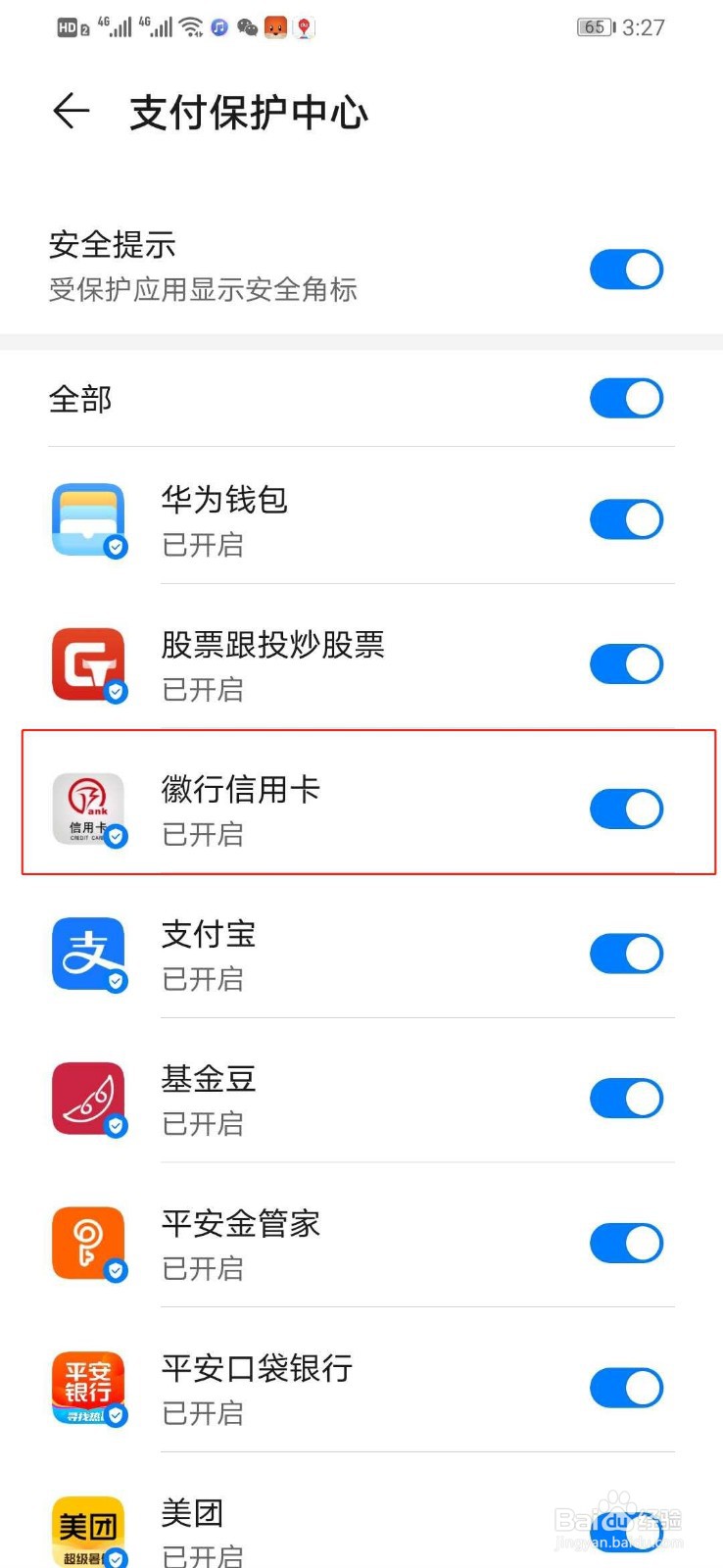Tap the battery indicator in the status bar
The height and width of the screenshot is (1568, 723).
coord(598,26)
